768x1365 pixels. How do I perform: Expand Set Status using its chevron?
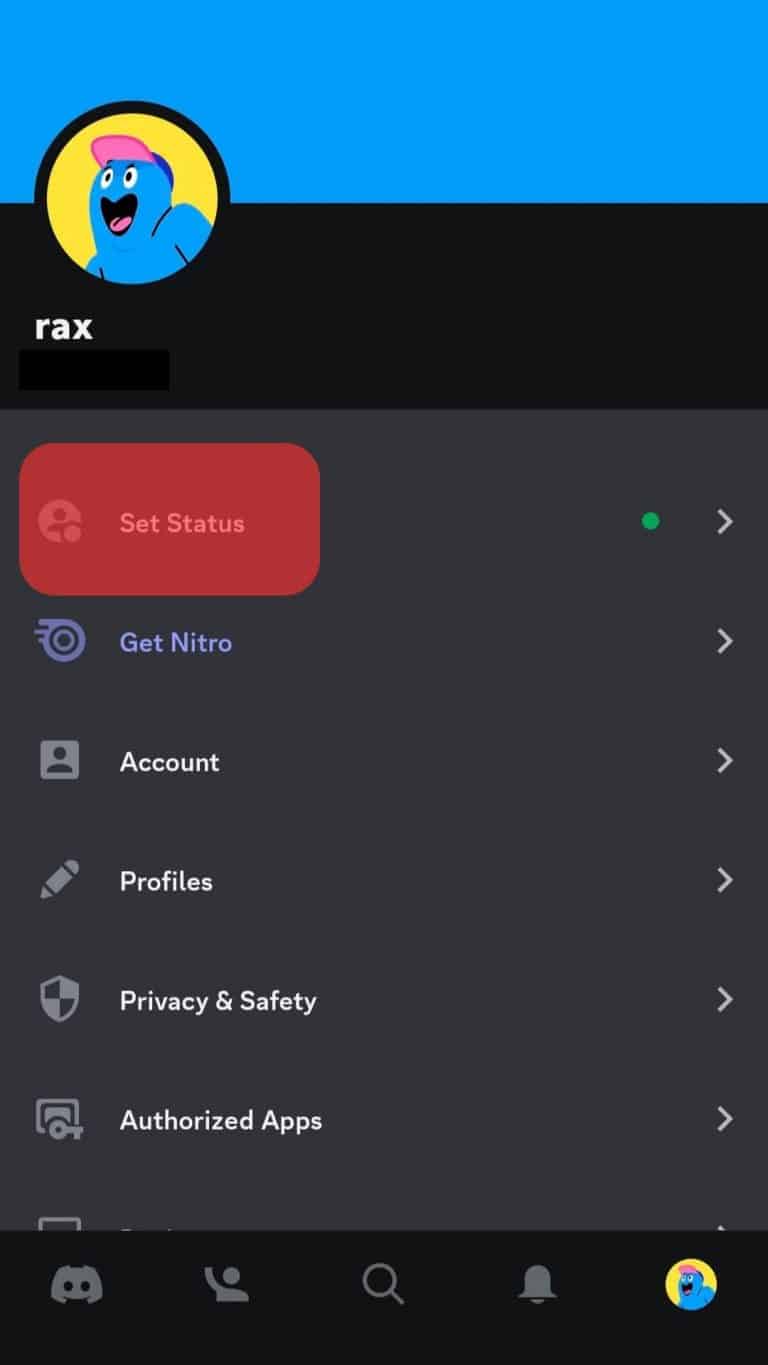(x=724, y=521)
